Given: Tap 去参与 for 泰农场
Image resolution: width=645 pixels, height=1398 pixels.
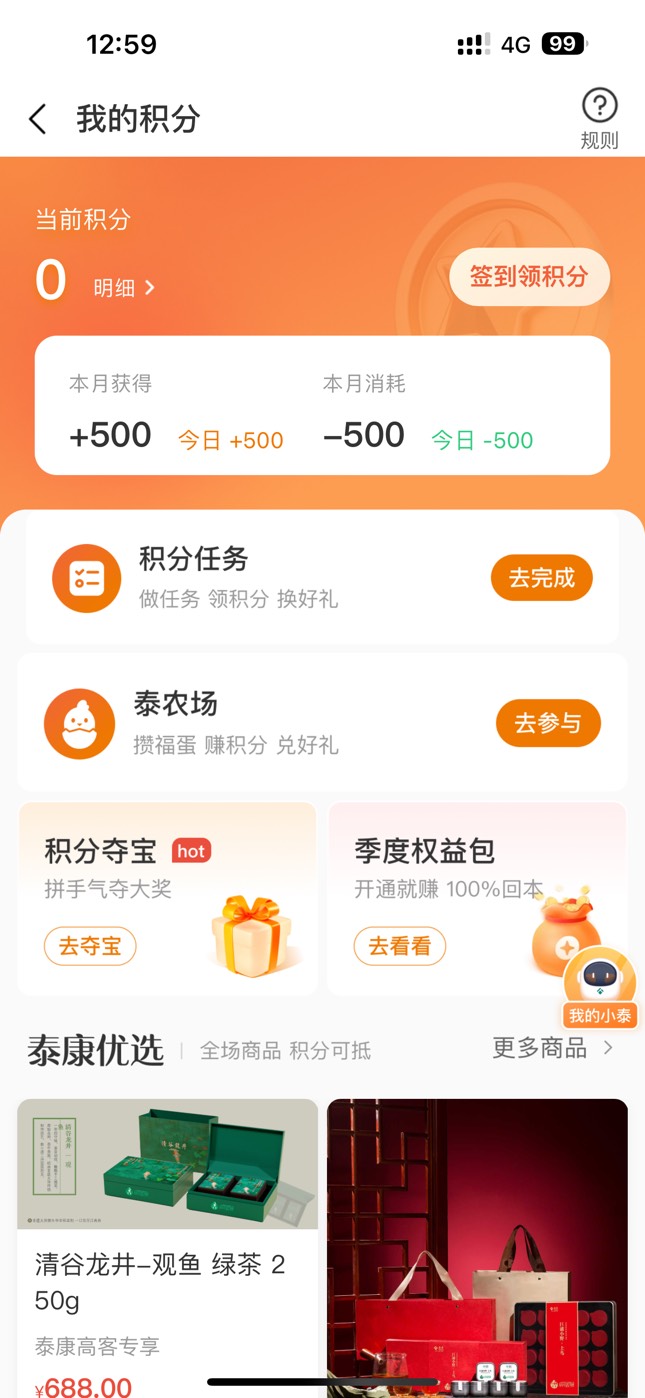Looking at the screenshot, I should point(548,724).
